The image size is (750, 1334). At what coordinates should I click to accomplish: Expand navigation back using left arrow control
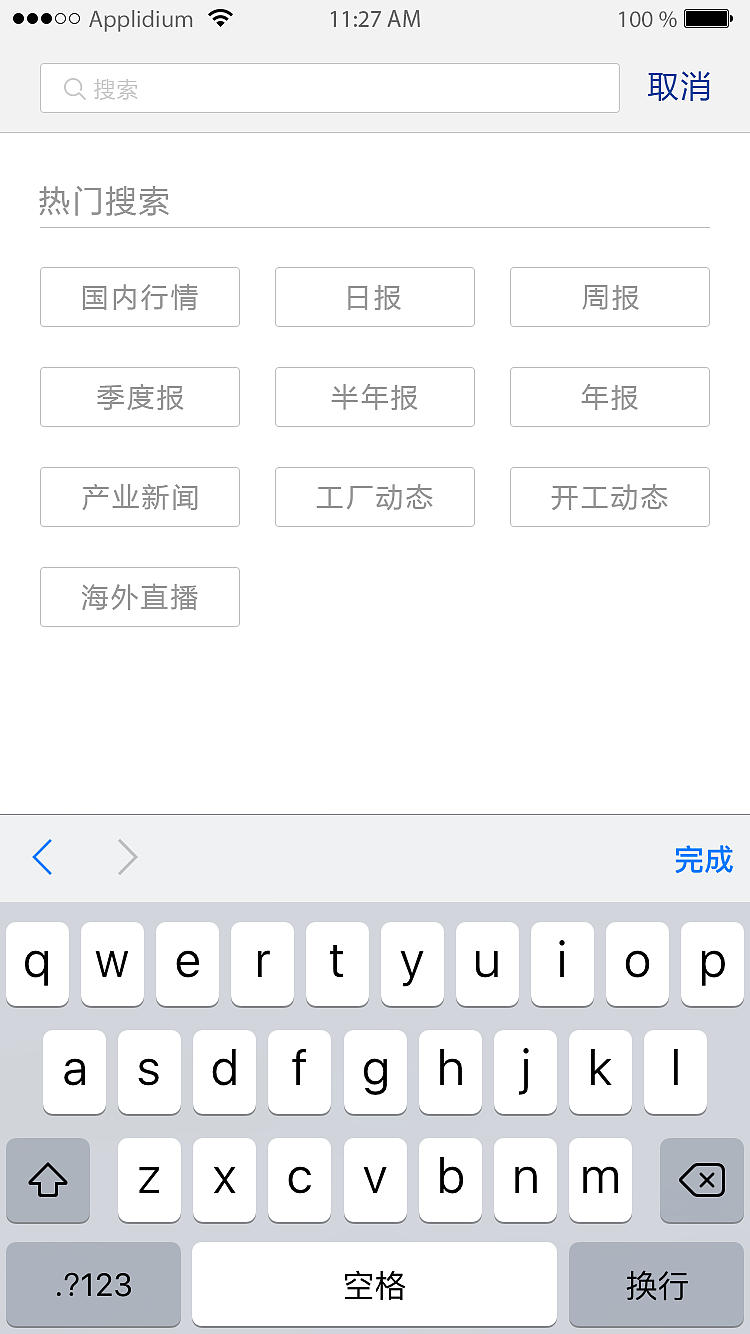(x=42, y=858)
